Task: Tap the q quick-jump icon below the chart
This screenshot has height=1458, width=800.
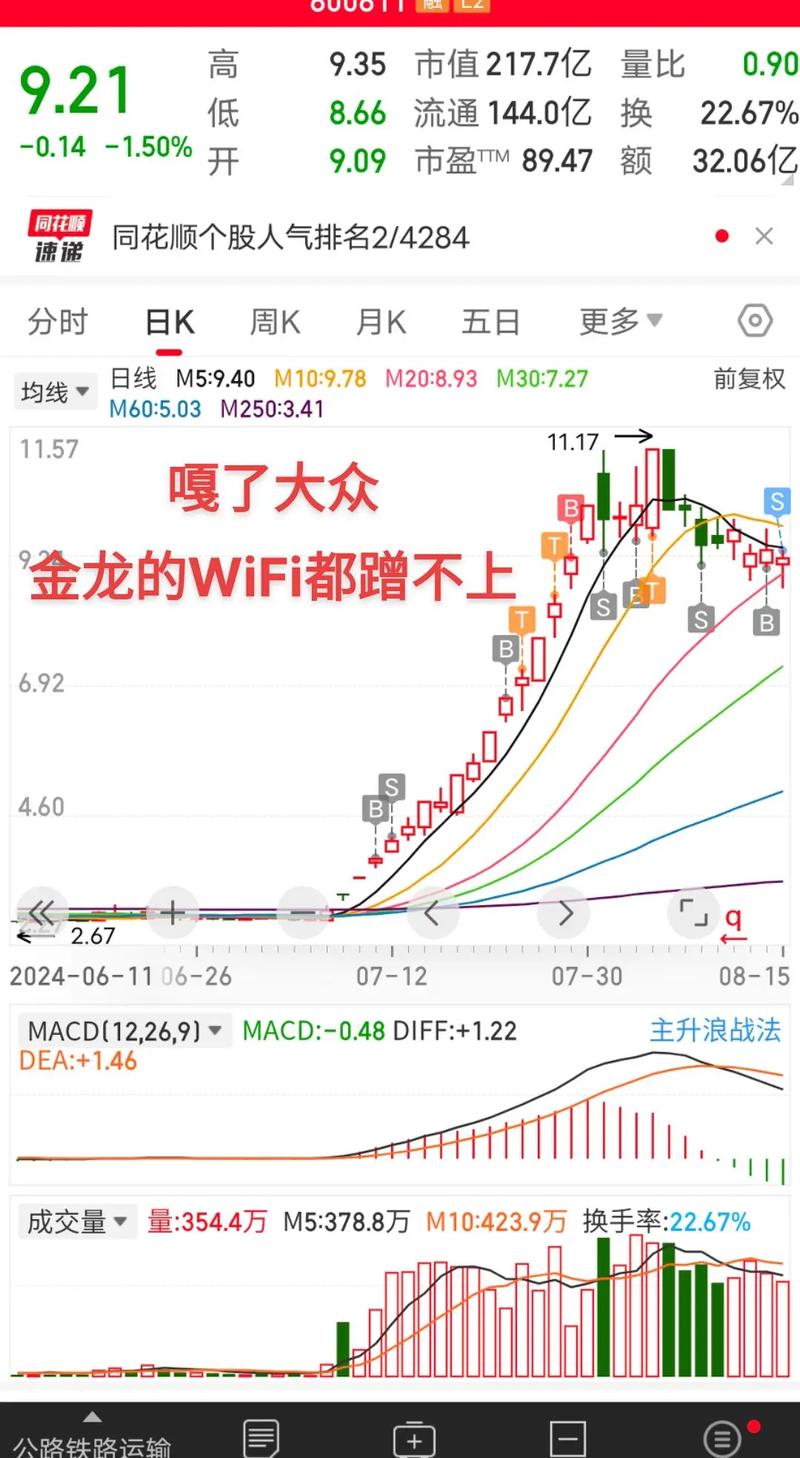Action: pyautogui.click(x=733, y=918)
